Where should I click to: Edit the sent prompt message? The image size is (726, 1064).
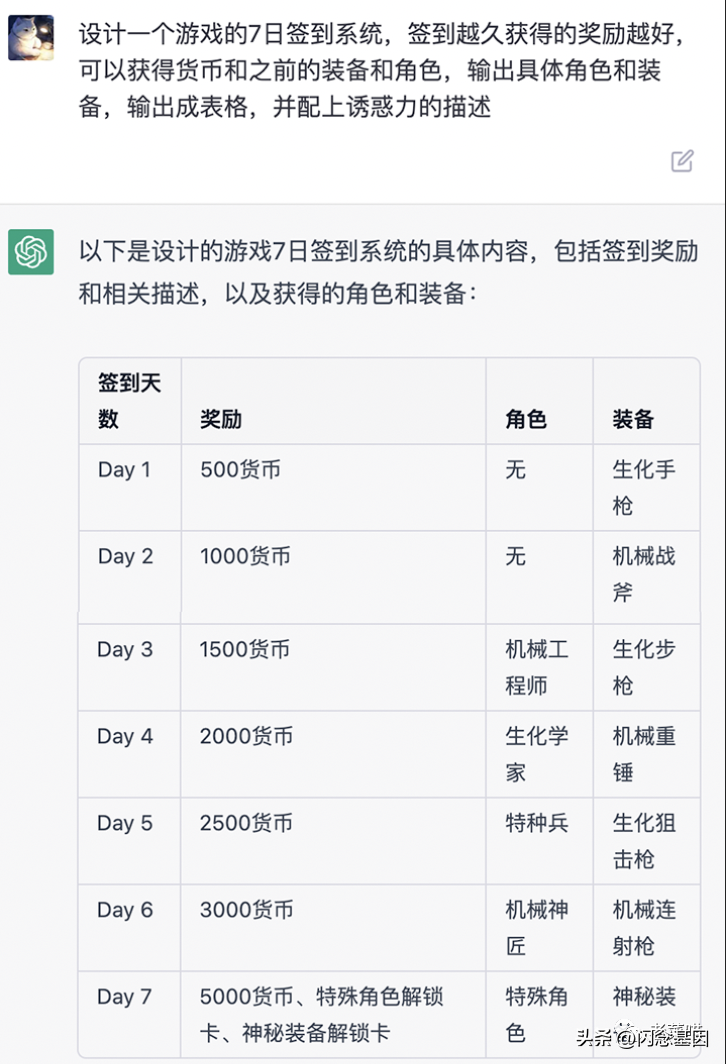point(682,161)
